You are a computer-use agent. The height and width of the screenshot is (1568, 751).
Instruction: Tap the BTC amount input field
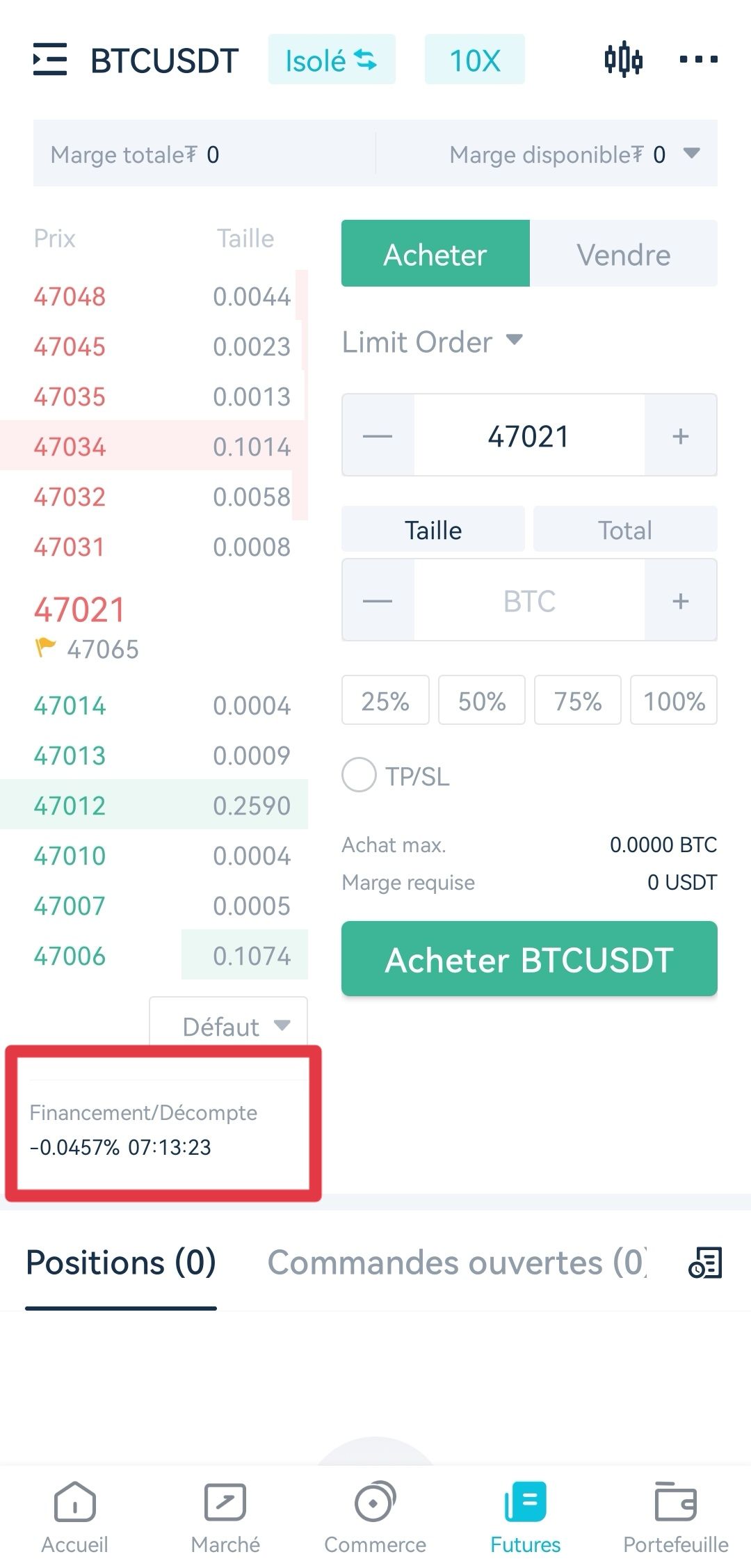coord(529,600)
